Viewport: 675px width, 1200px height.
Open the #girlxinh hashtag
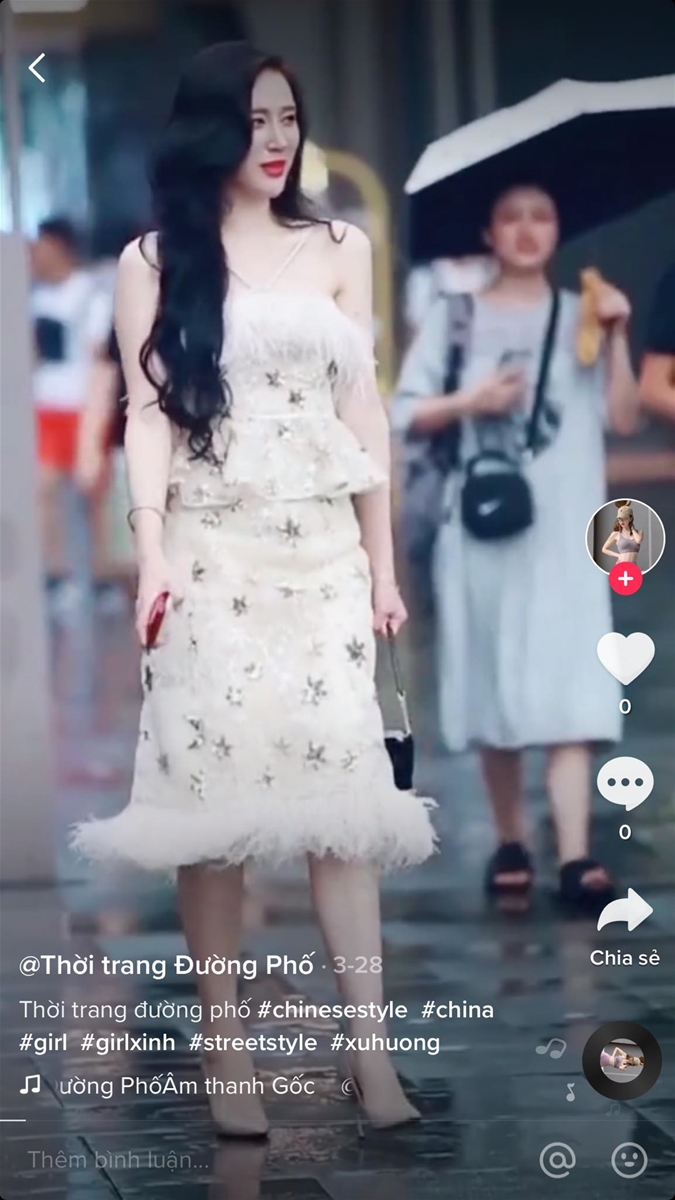(128, 1043)
